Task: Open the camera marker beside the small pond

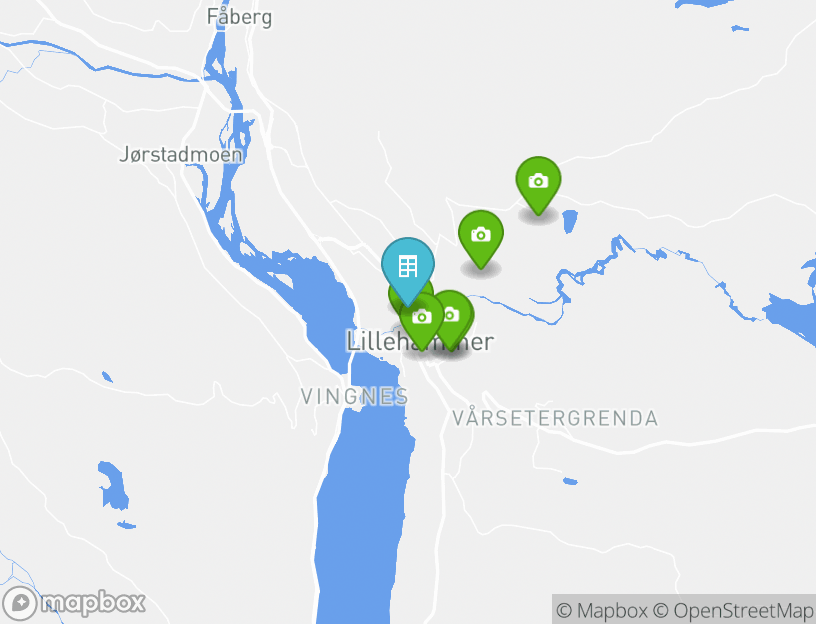Action: 538,181
